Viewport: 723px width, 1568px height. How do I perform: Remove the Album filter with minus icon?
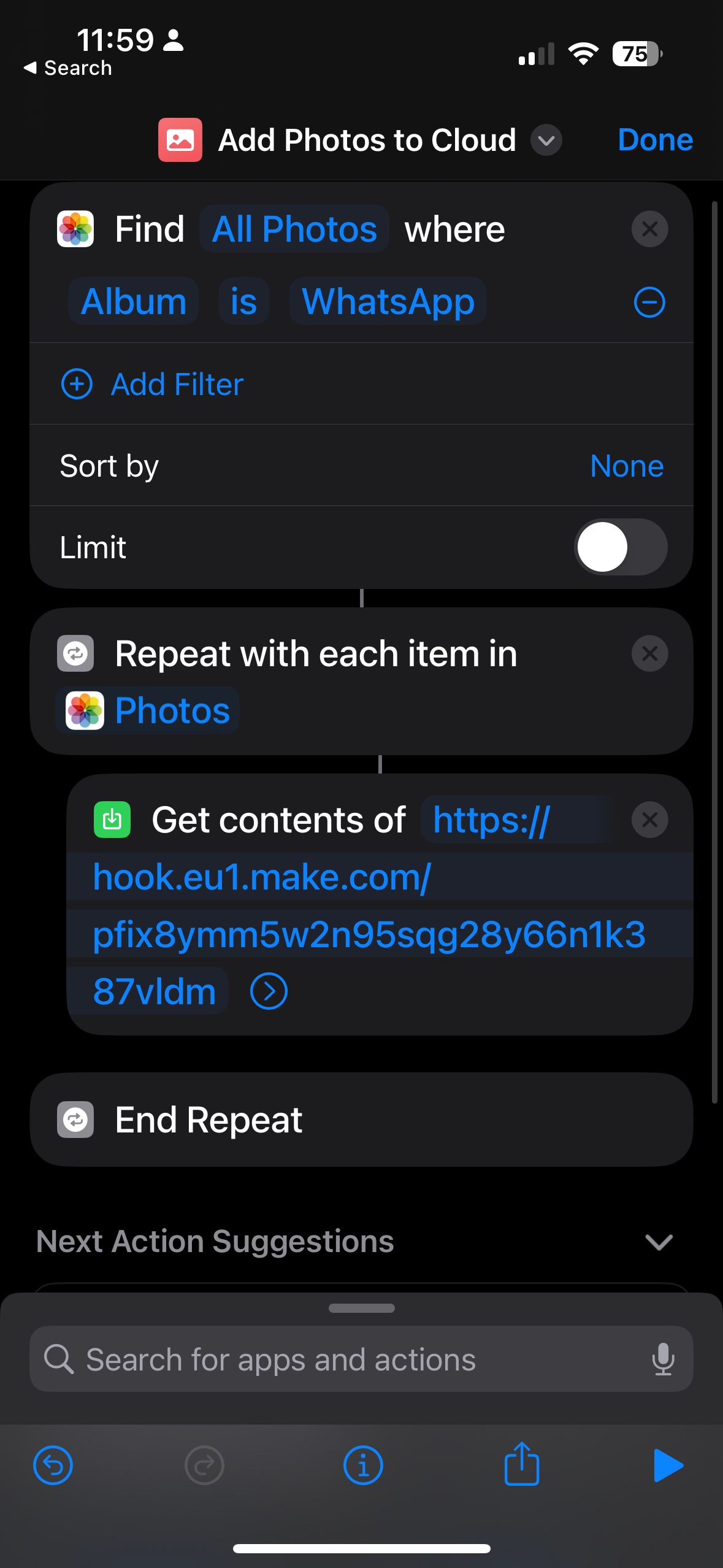point(649,302)
